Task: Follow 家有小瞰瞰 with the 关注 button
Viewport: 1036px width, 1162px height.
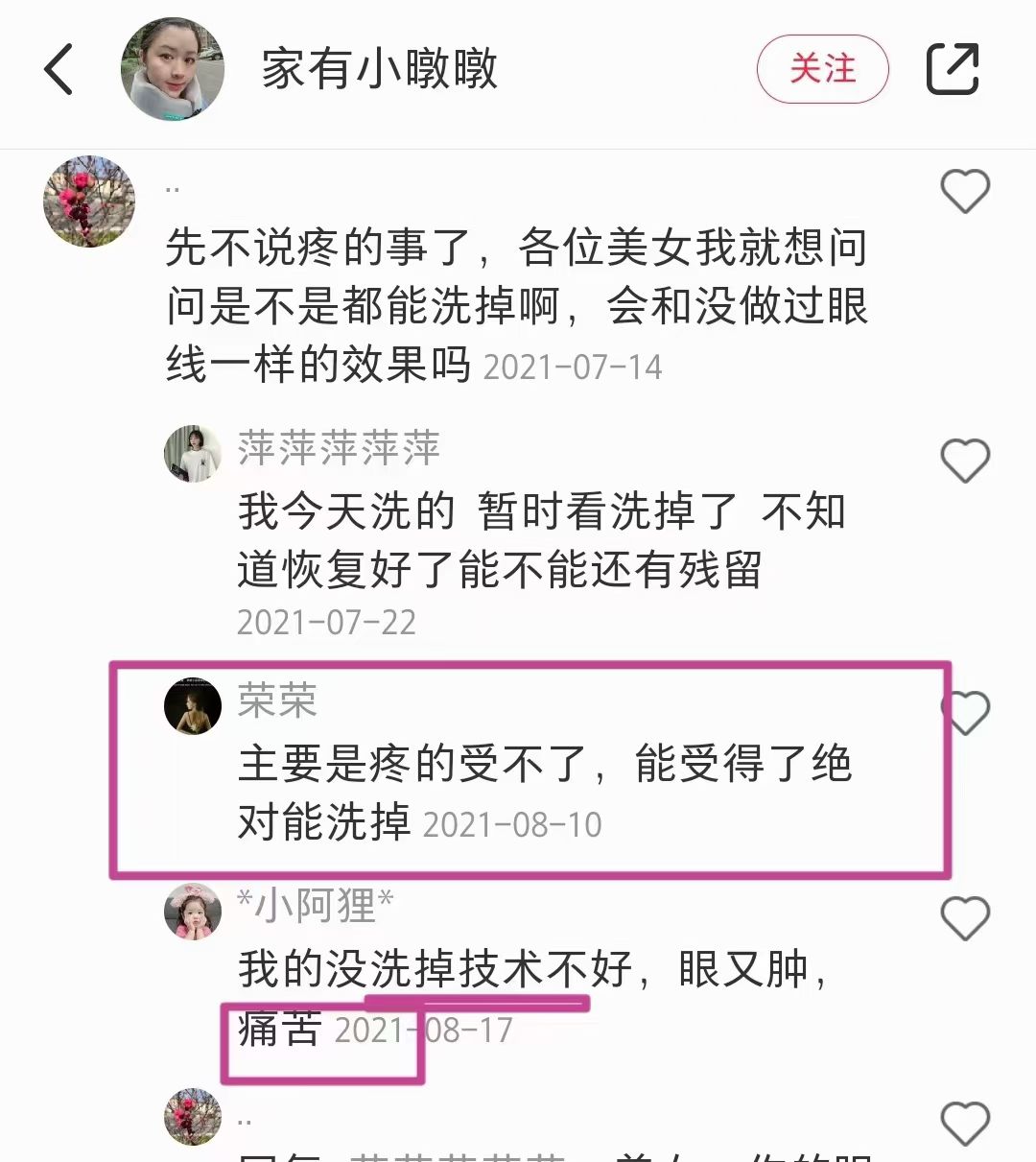Action: 822,69
